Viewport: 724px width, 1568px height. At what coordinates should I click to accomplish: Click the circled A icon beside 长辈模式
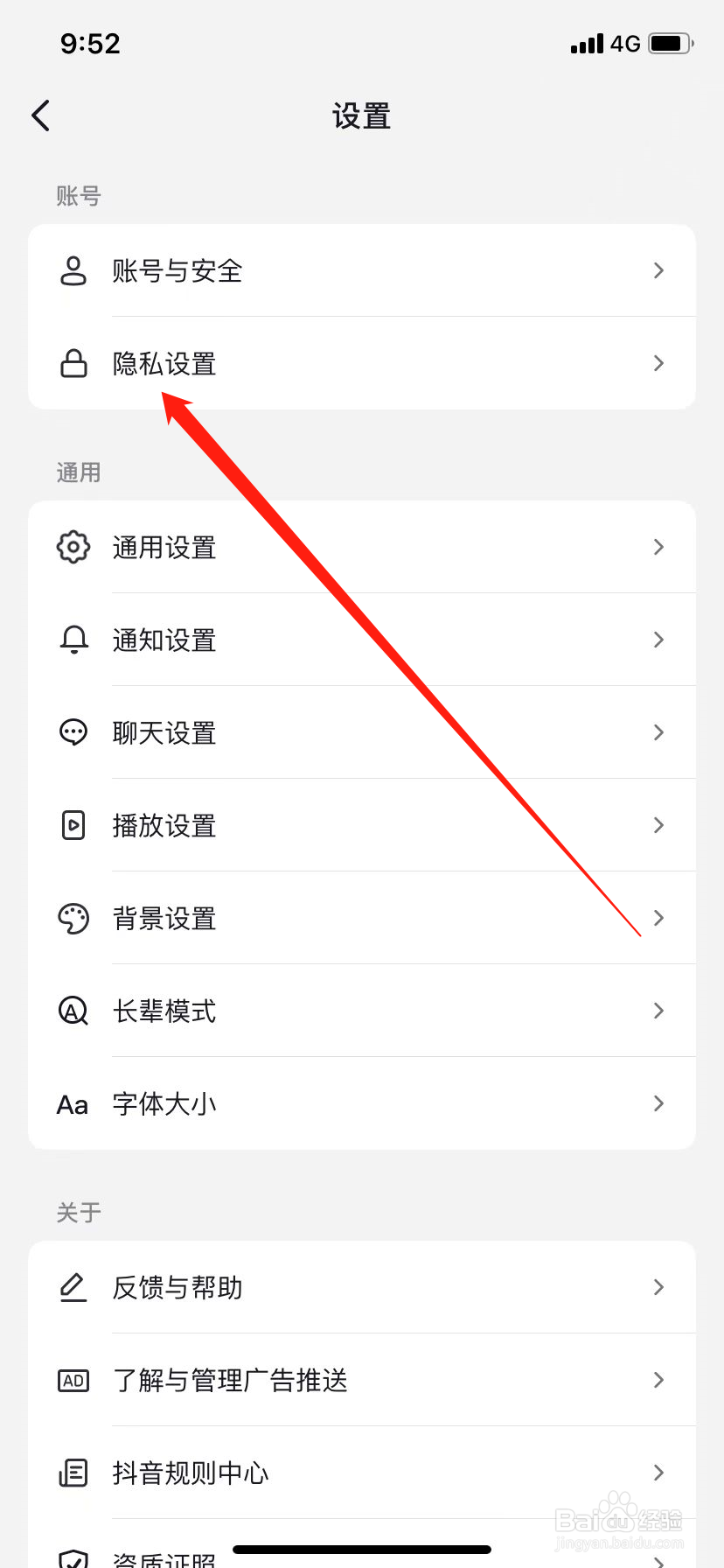pyautogui.click(x=73, y=1011)
